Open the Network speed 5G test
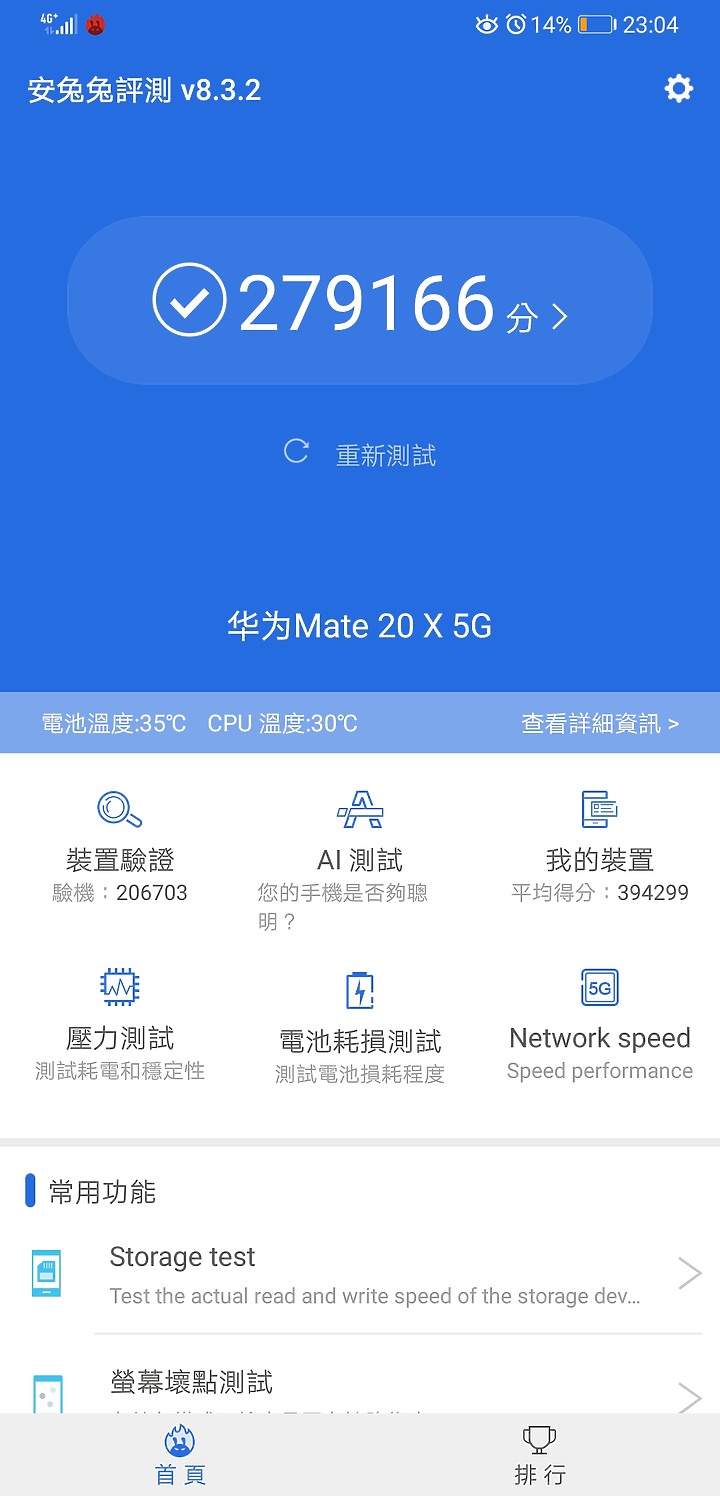 [600, 1025]
